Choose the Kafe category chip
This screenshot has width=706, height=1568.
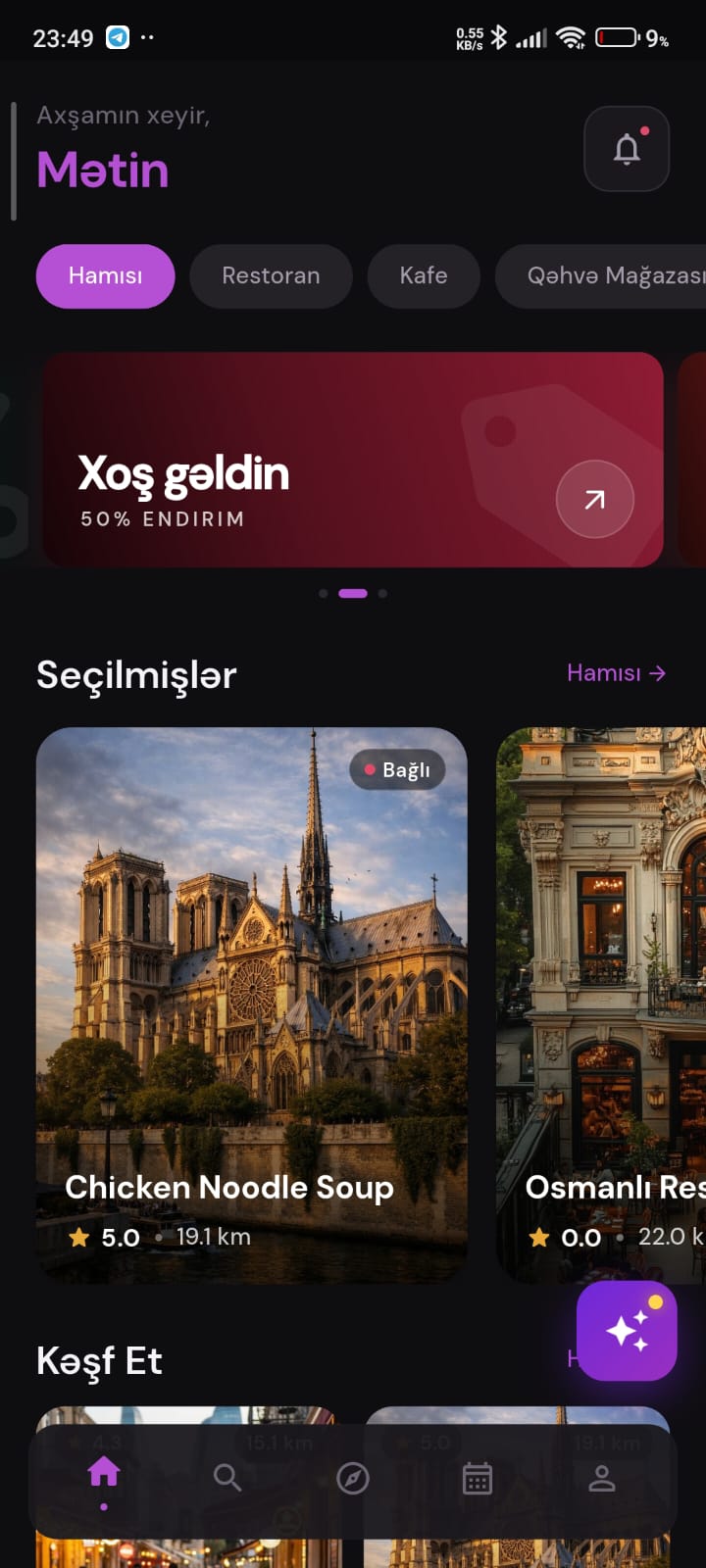[x=424, y=276]
